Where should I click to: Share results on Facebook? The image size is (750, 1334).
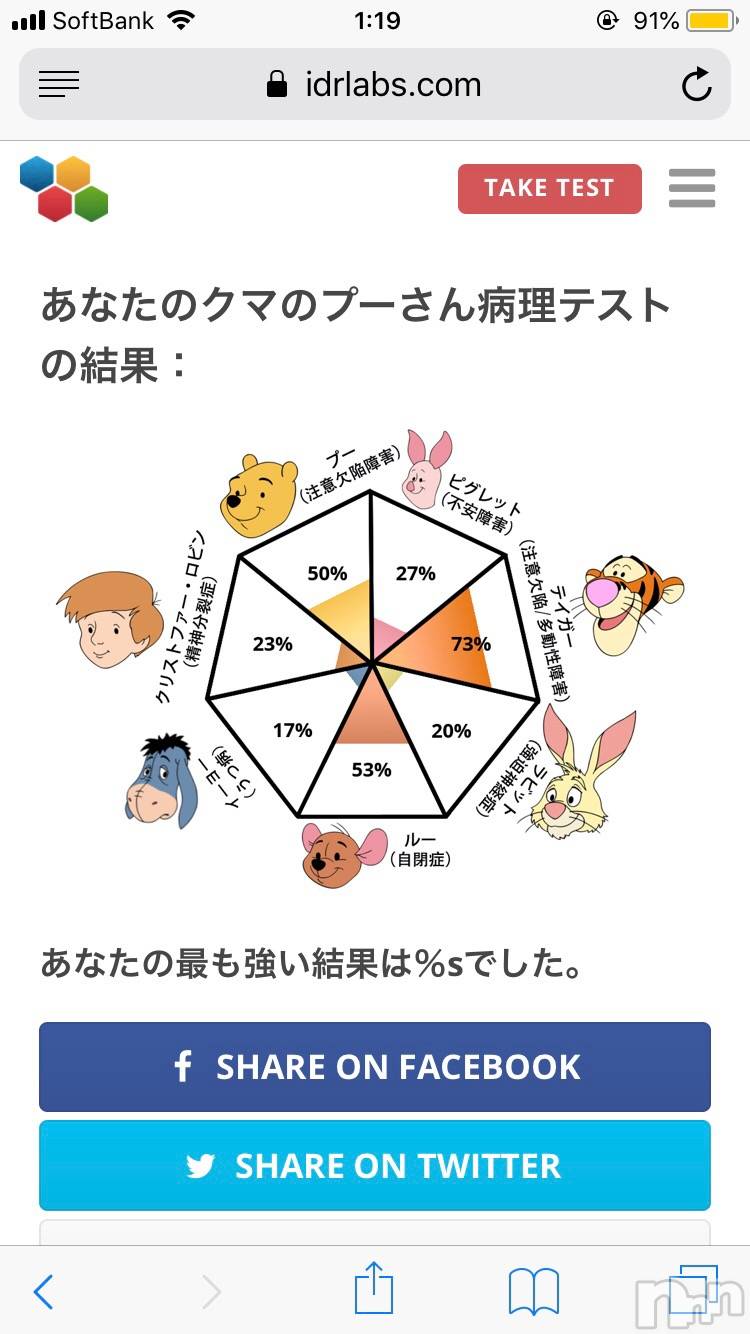coord(375,1066)
